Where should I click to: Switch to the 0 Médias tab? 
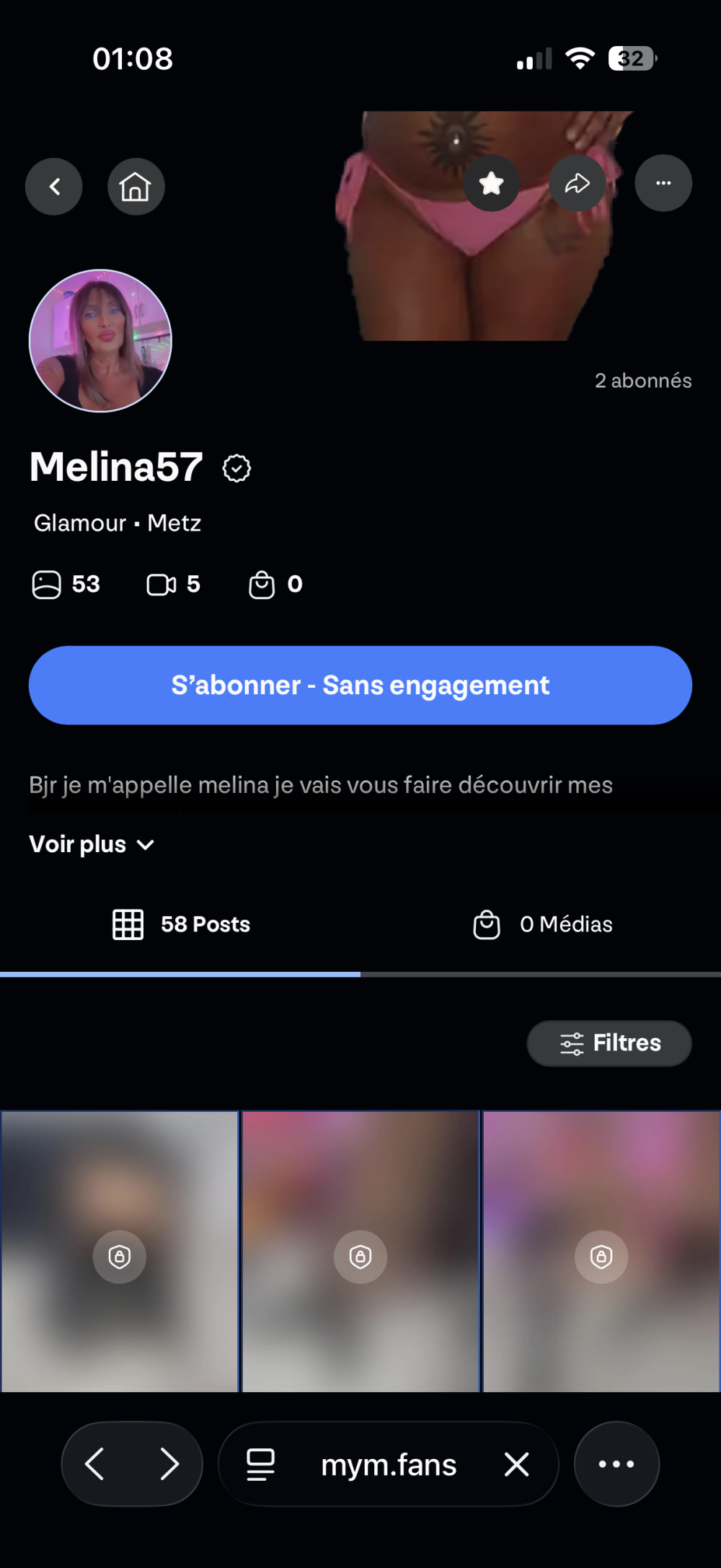(x=542, y=924)
